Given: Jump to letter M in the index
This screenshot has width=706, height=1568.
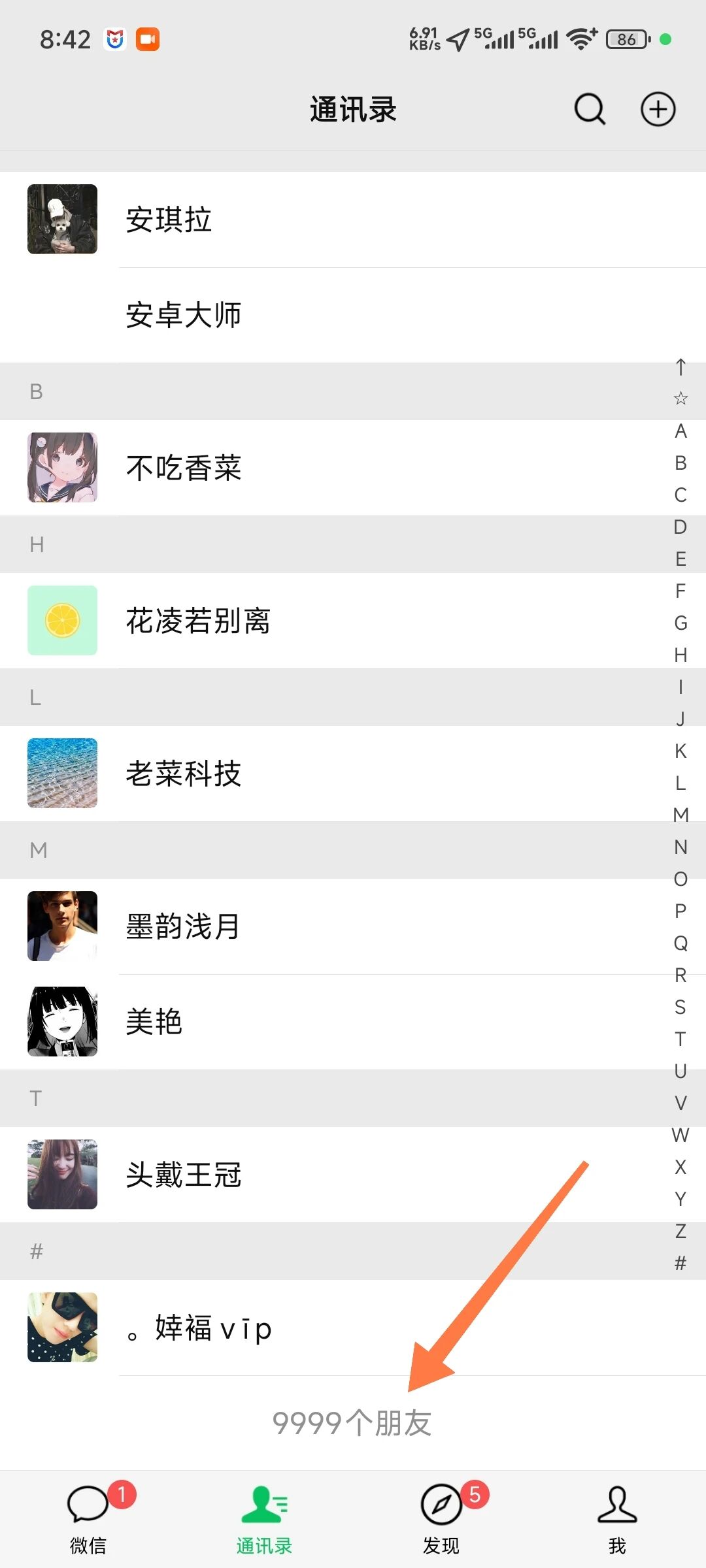Looking at the screenshot, I should click(681, 815).
